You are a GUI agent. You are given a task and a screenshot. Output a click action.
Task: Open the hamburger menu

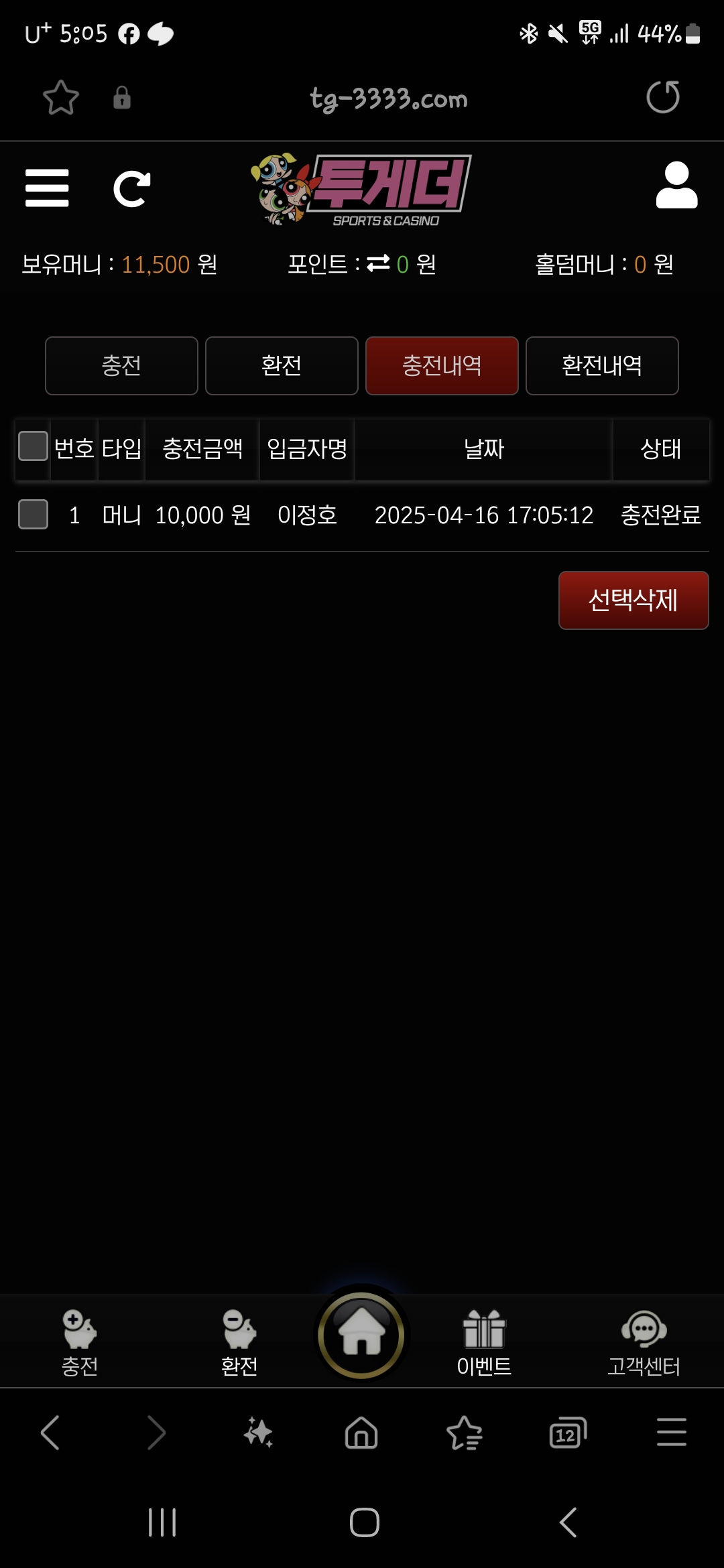47,188
